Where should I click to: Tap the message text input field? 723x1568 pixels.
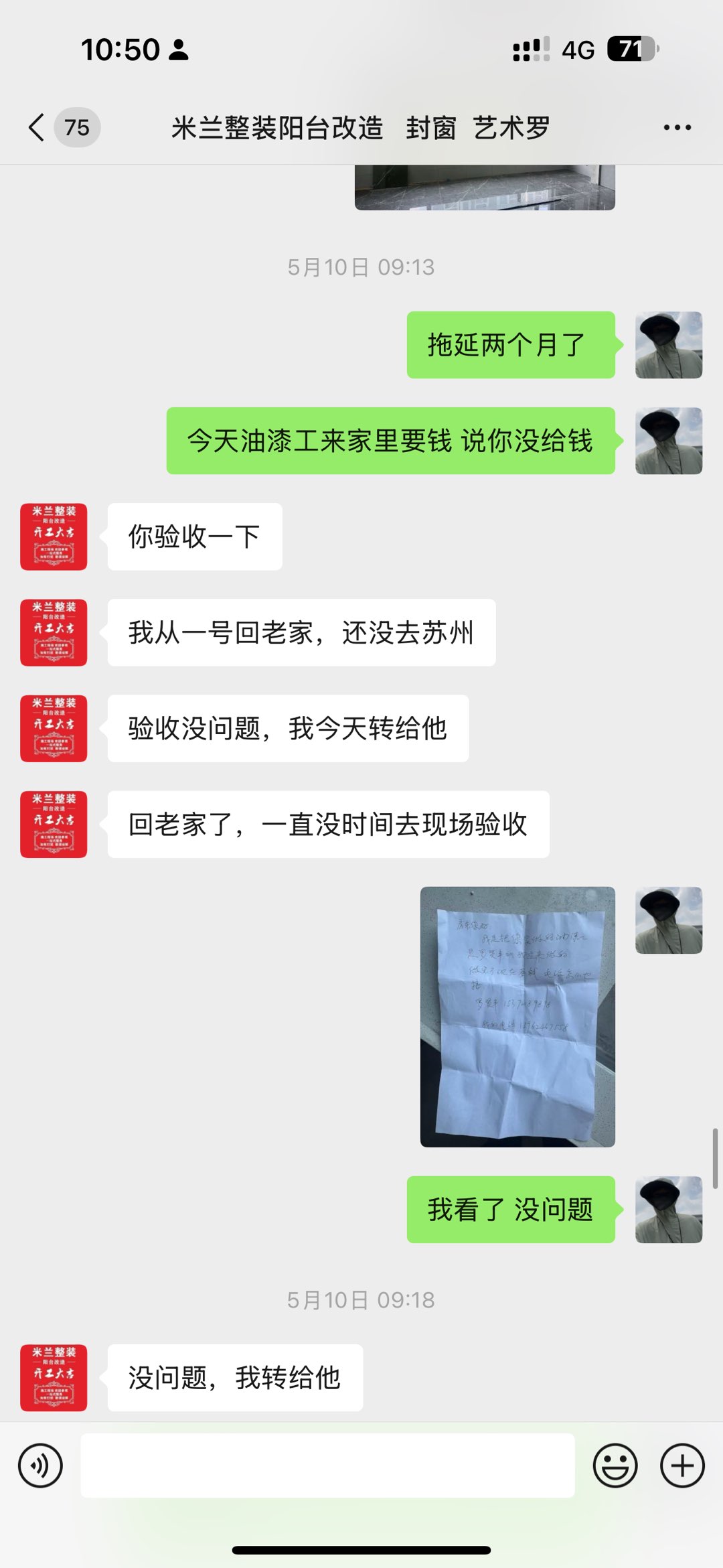click(x=327, y=1466)
